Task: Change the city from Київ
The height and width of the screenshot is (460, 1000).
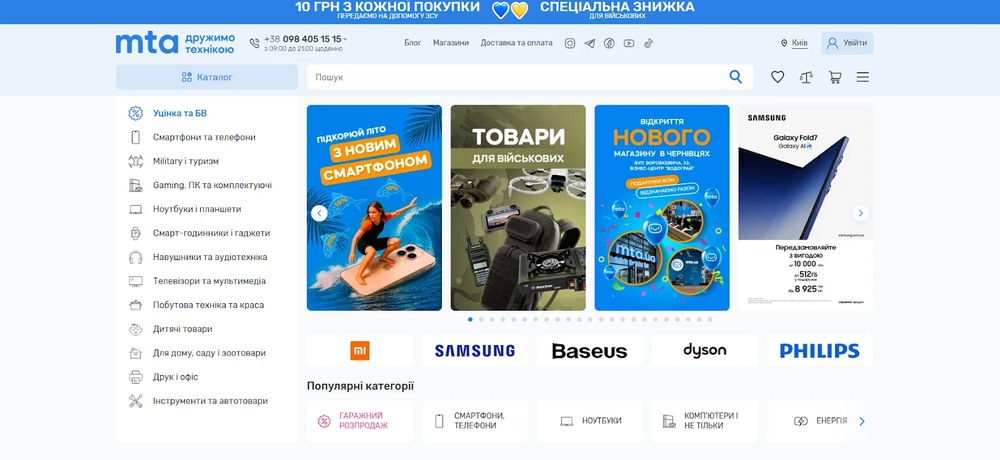Action: tap(795, 43)
